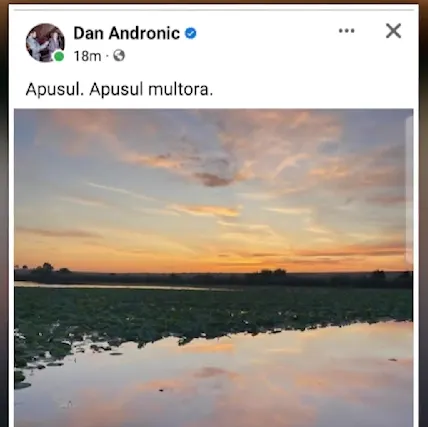Image resolution: width=428 pixels, height=427 pixels.
Task: Open the three-dot post options menu
Action: point(346,31)
